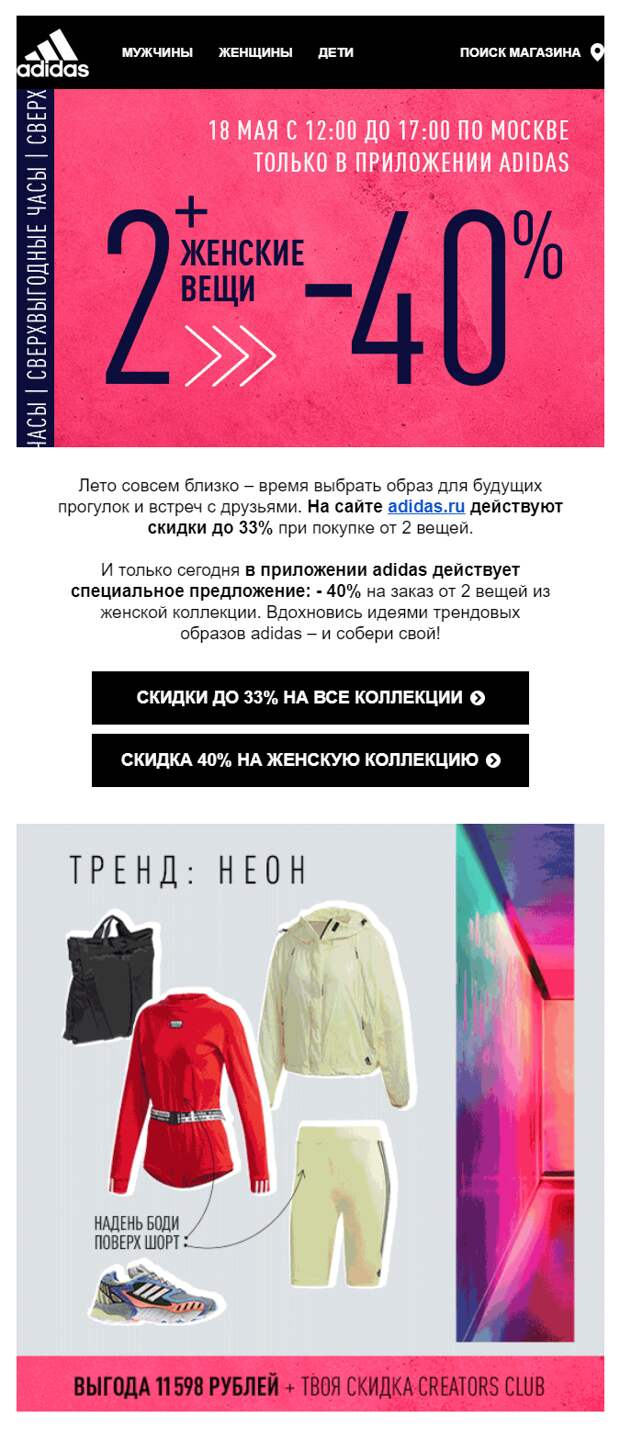
Task: Tap the adidas.ru link
Action: (x=426, y=508)
